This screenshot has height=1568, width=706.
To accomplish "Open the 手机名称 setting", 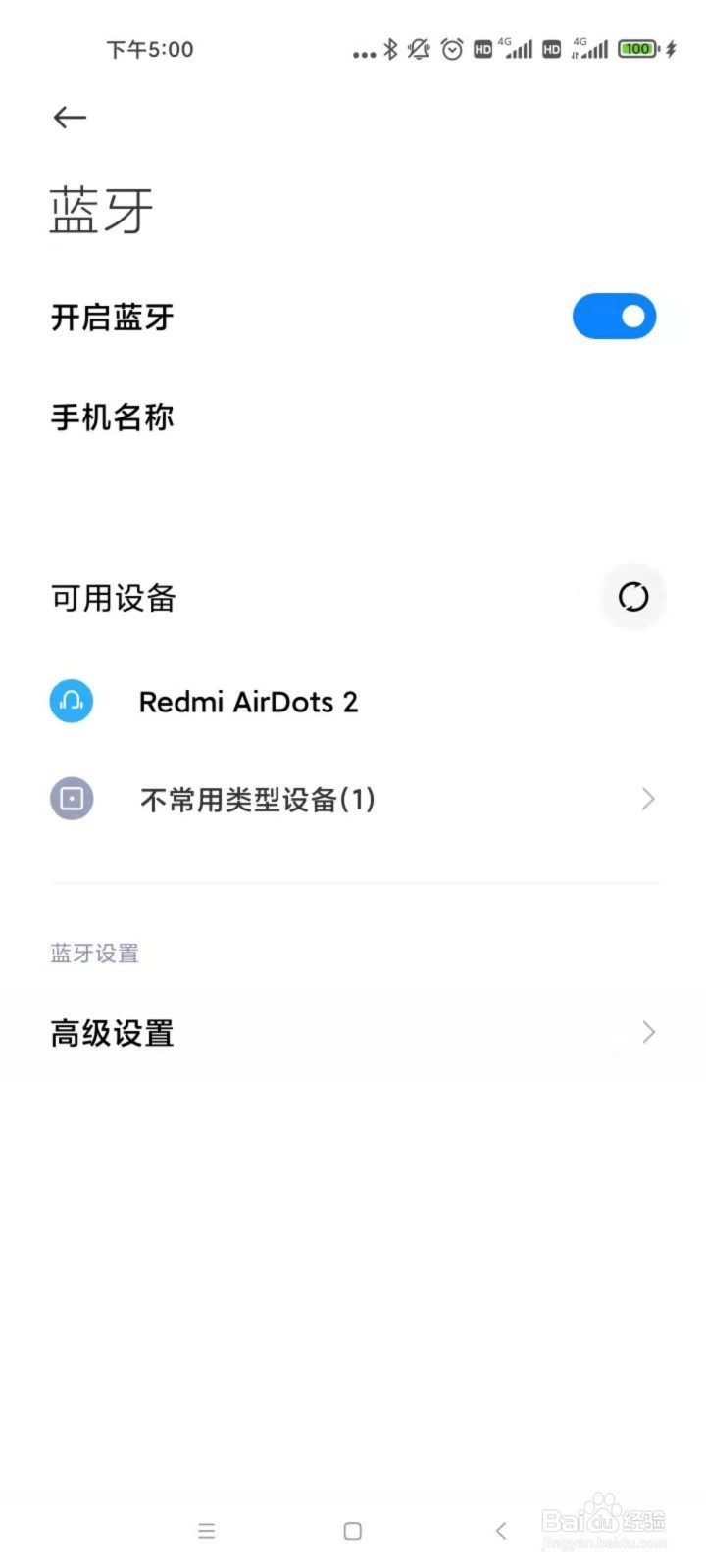I will (x=353, y=417).
